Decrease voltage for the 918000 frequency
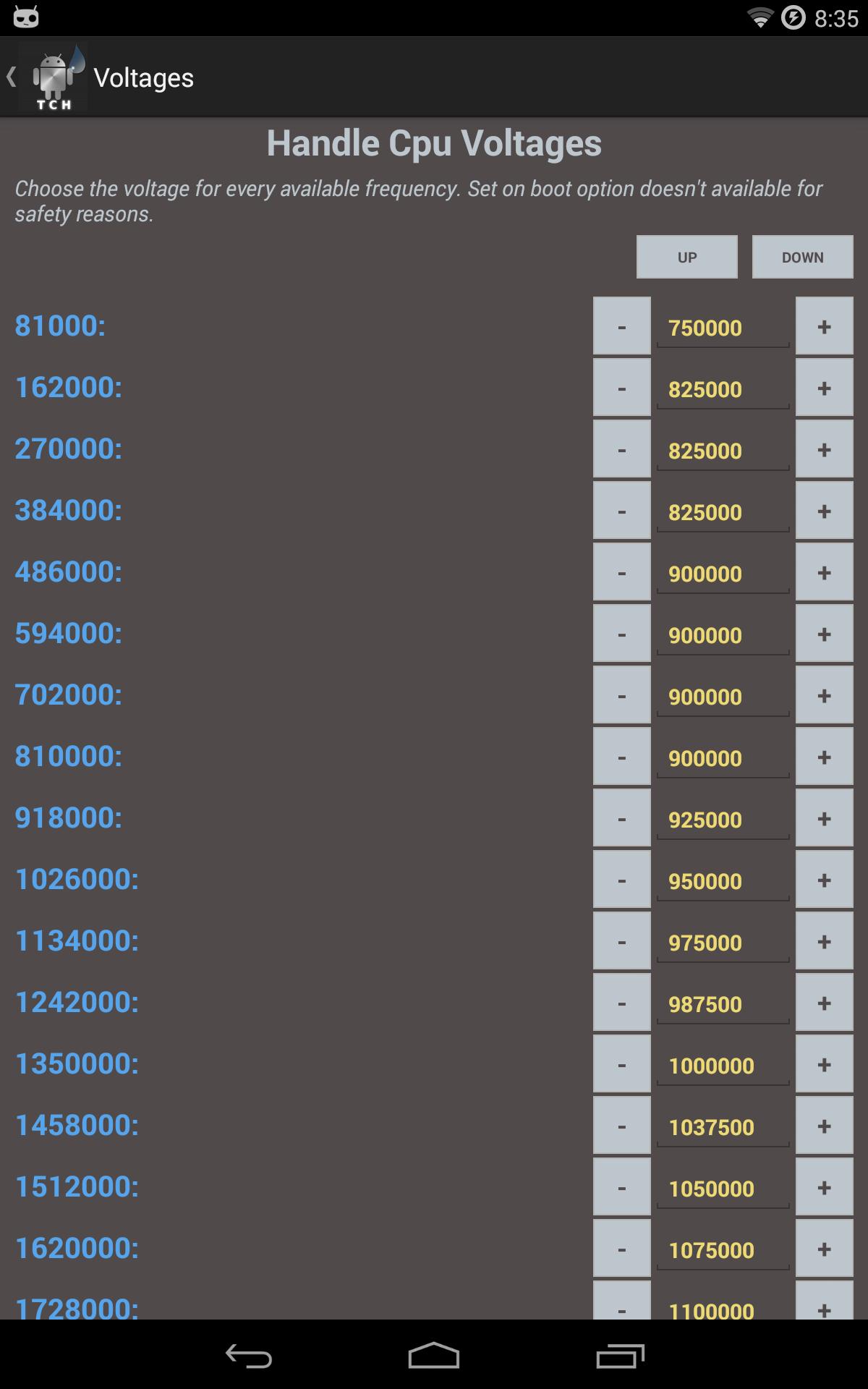Screen dimensions: 868x1389 pyautogui.click(x=621, y=817)
